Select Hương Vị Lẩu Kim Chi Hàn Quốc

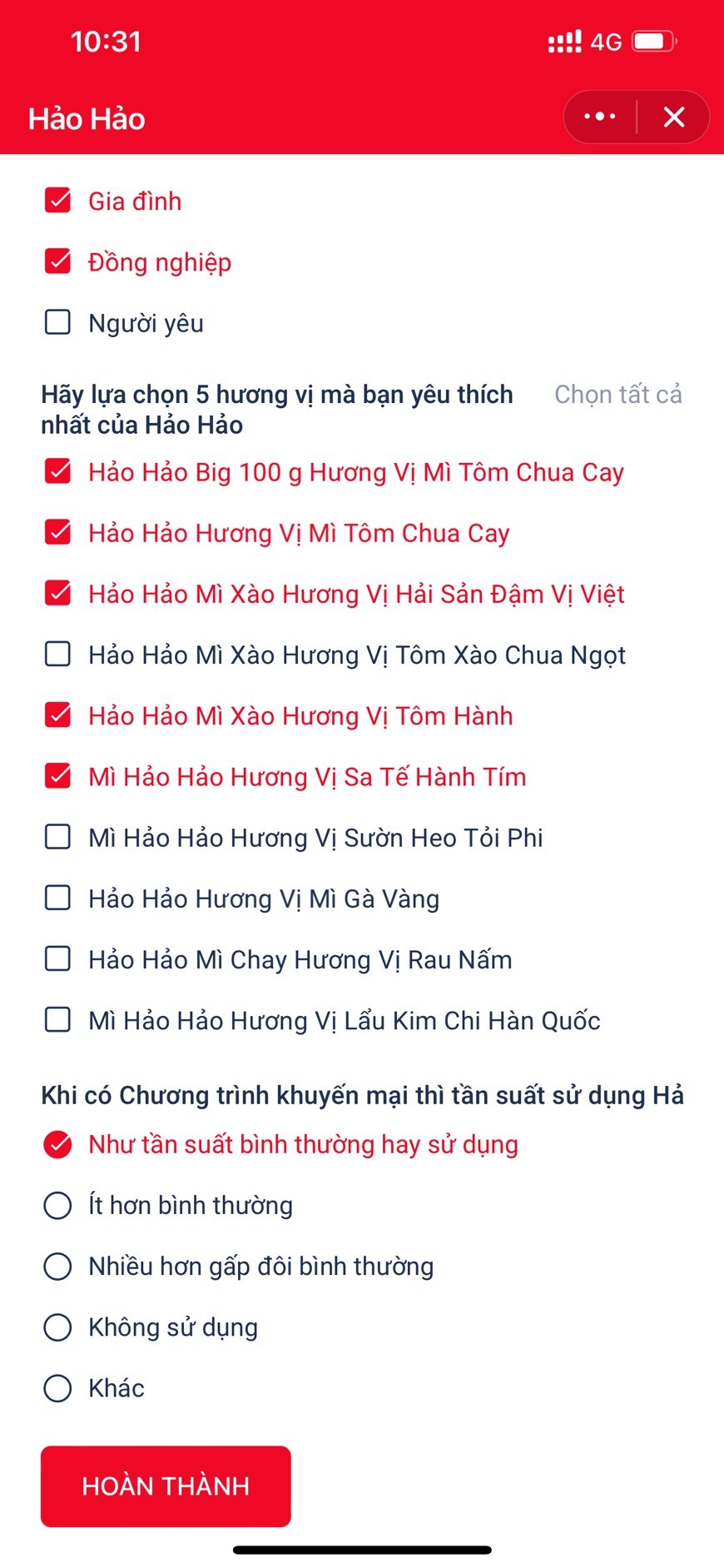tap(57, 1020)
